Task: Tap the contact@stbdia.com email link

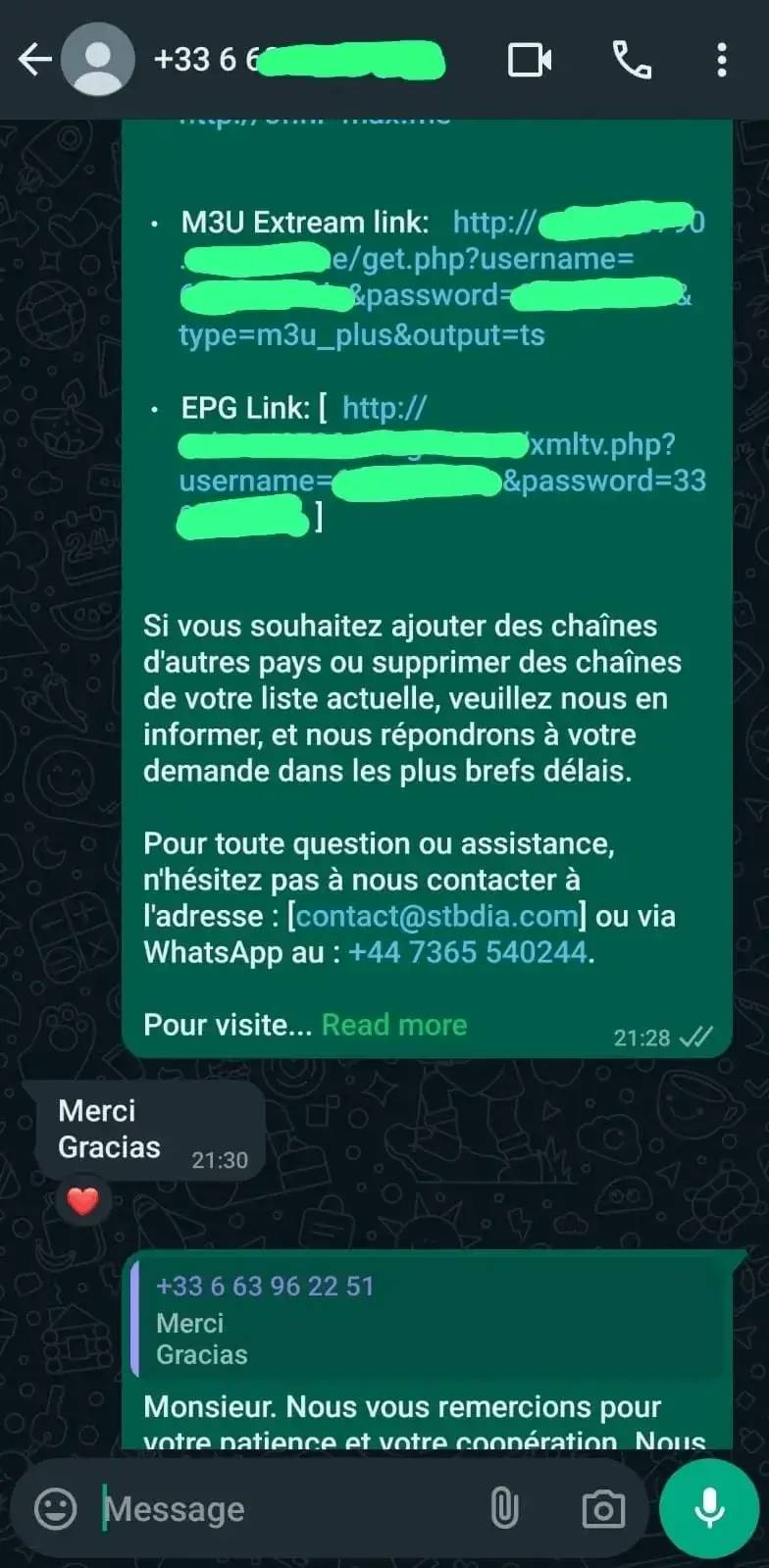Action: click(437, 916)
